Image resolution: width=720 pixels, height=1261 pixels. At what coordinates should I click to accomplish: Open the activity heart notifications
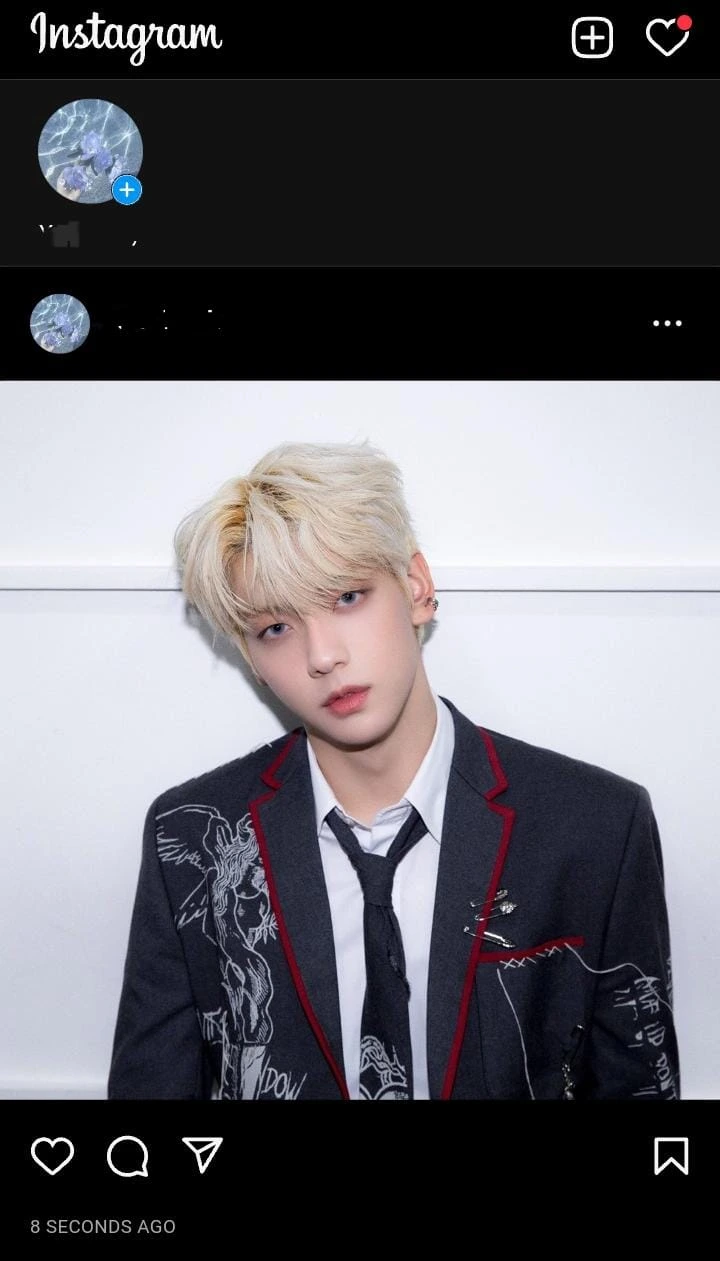[x=666, y=38]
